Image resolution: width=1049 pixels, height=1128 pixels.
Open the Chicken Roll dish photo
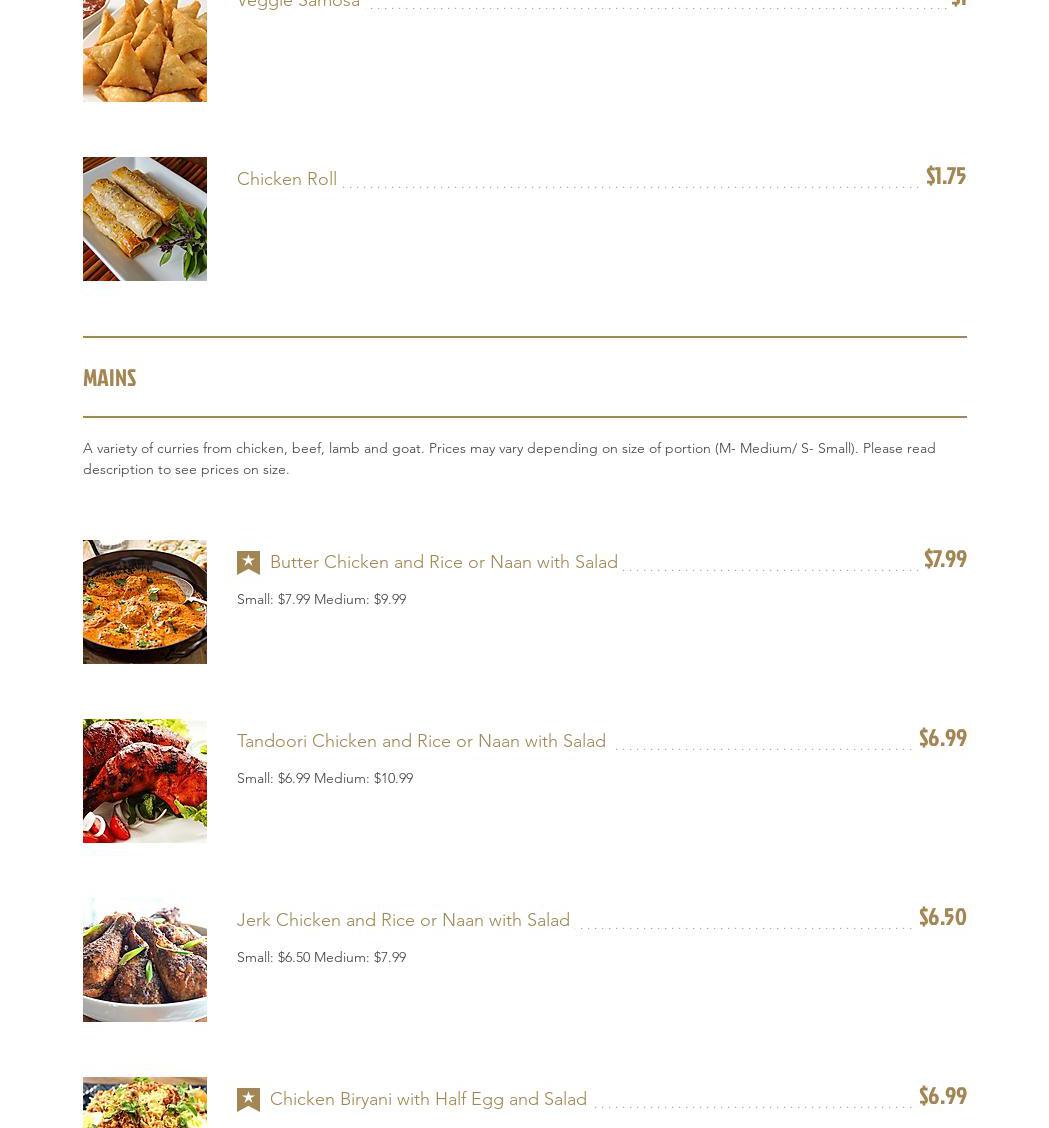pos(145,219)
